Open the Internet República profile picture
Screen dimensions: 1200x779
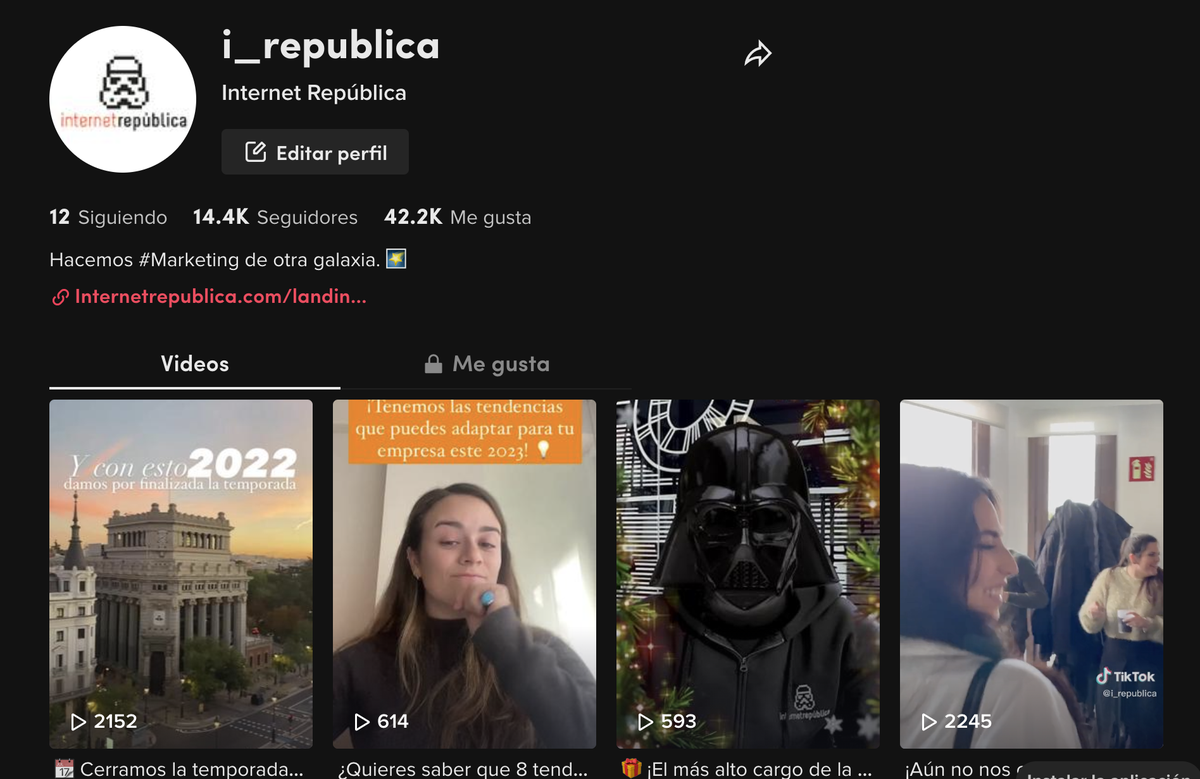coord(123,99)
